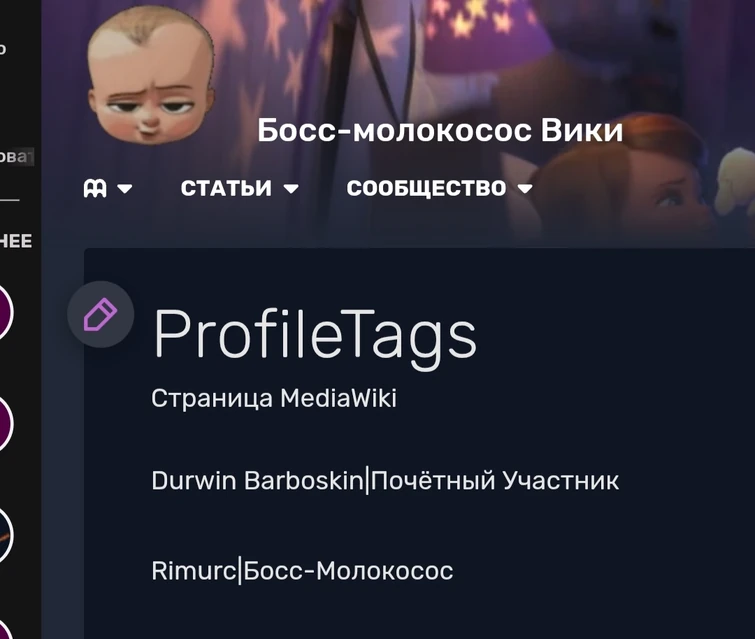Edit the ProfileTags page with the pencil icon

click(x=100, y=315)
